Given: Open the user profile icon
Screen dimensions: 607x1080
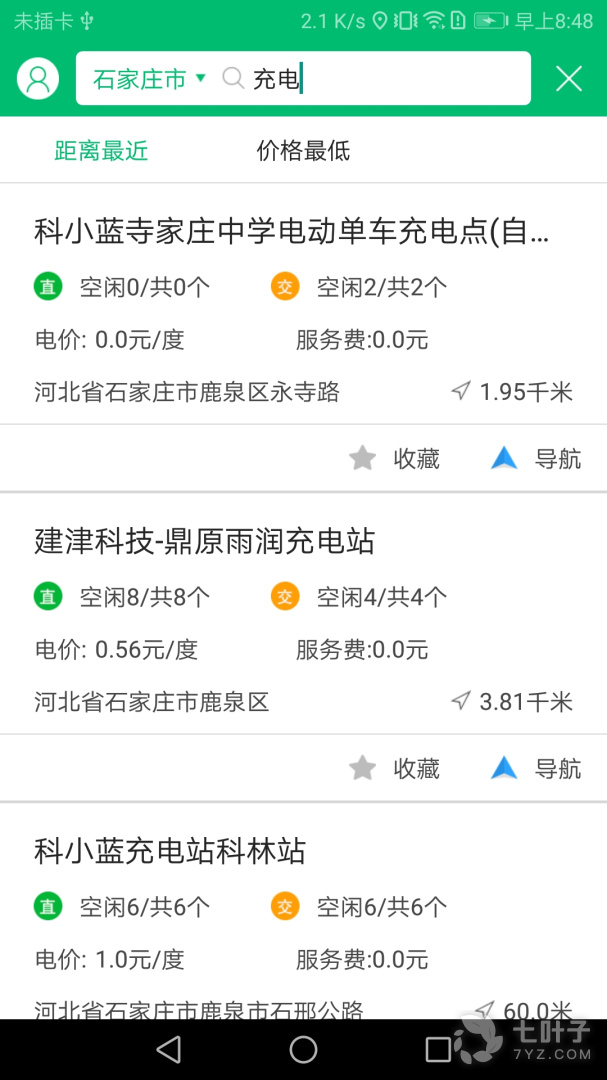Looking at the screenshot, I should click(x=38, y=79).
